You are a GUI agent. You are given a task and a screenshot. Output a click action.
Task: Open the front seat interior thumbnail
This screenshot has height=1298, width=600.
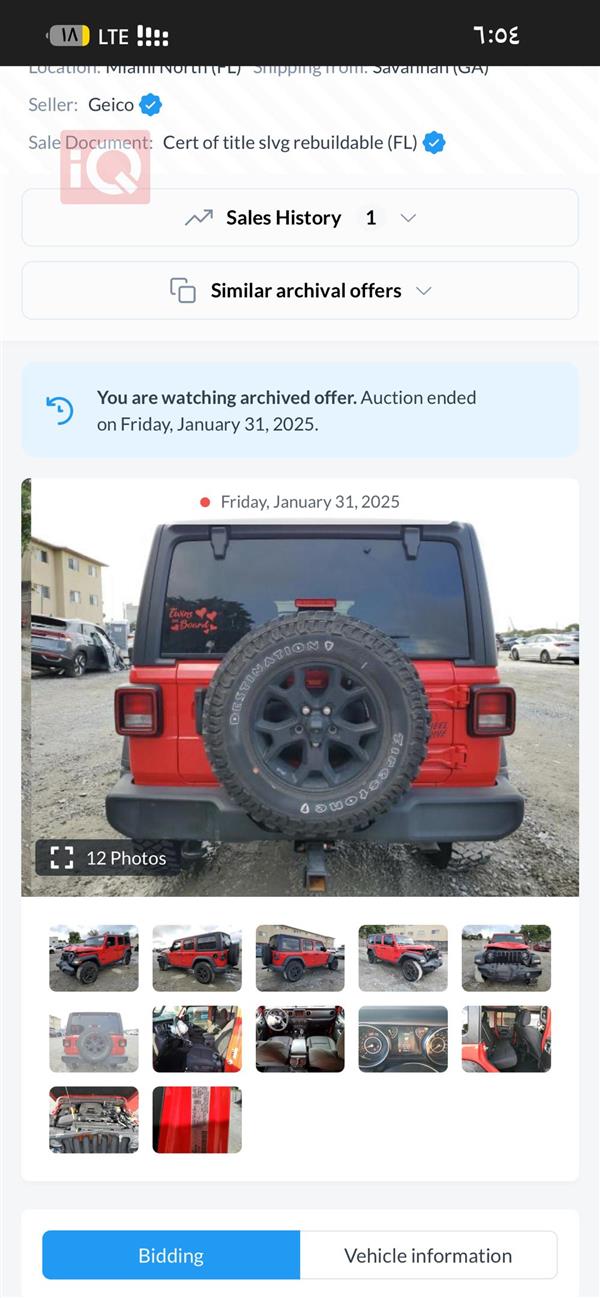[197, 1039]
